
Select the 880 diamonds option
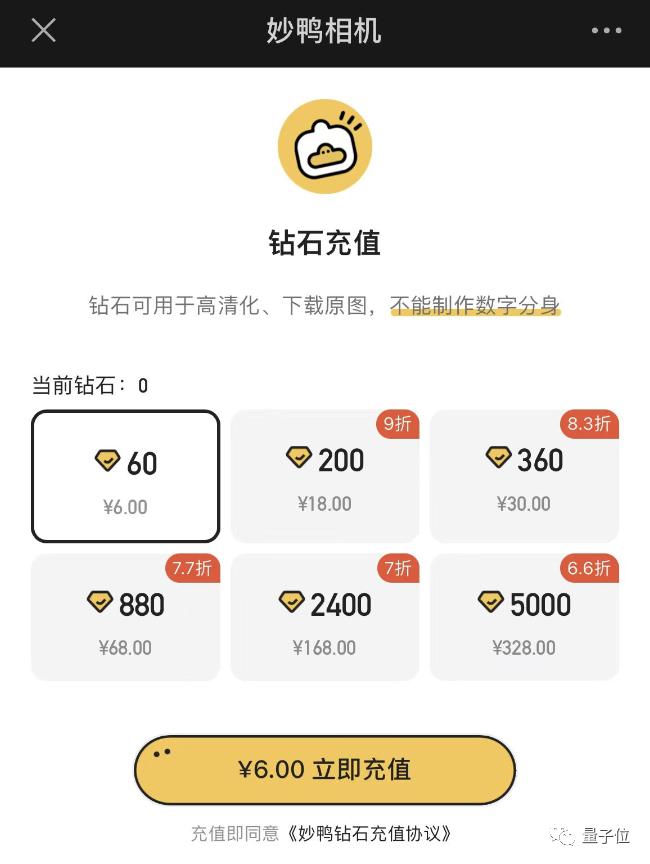click(125, 618)
